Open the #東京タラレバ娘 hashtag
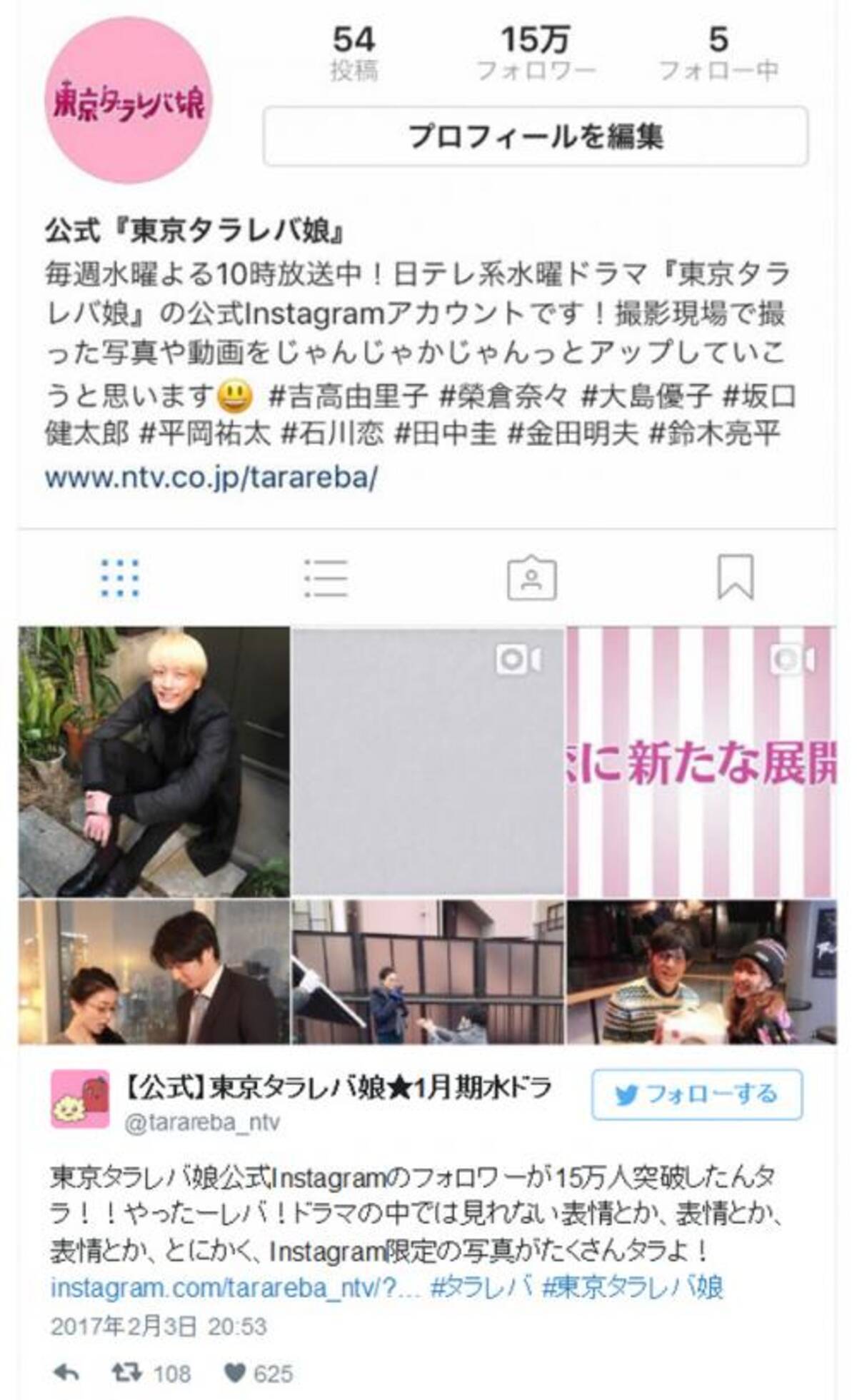The width and height of the screenshot is (857, 1400). coord(633,1288)
